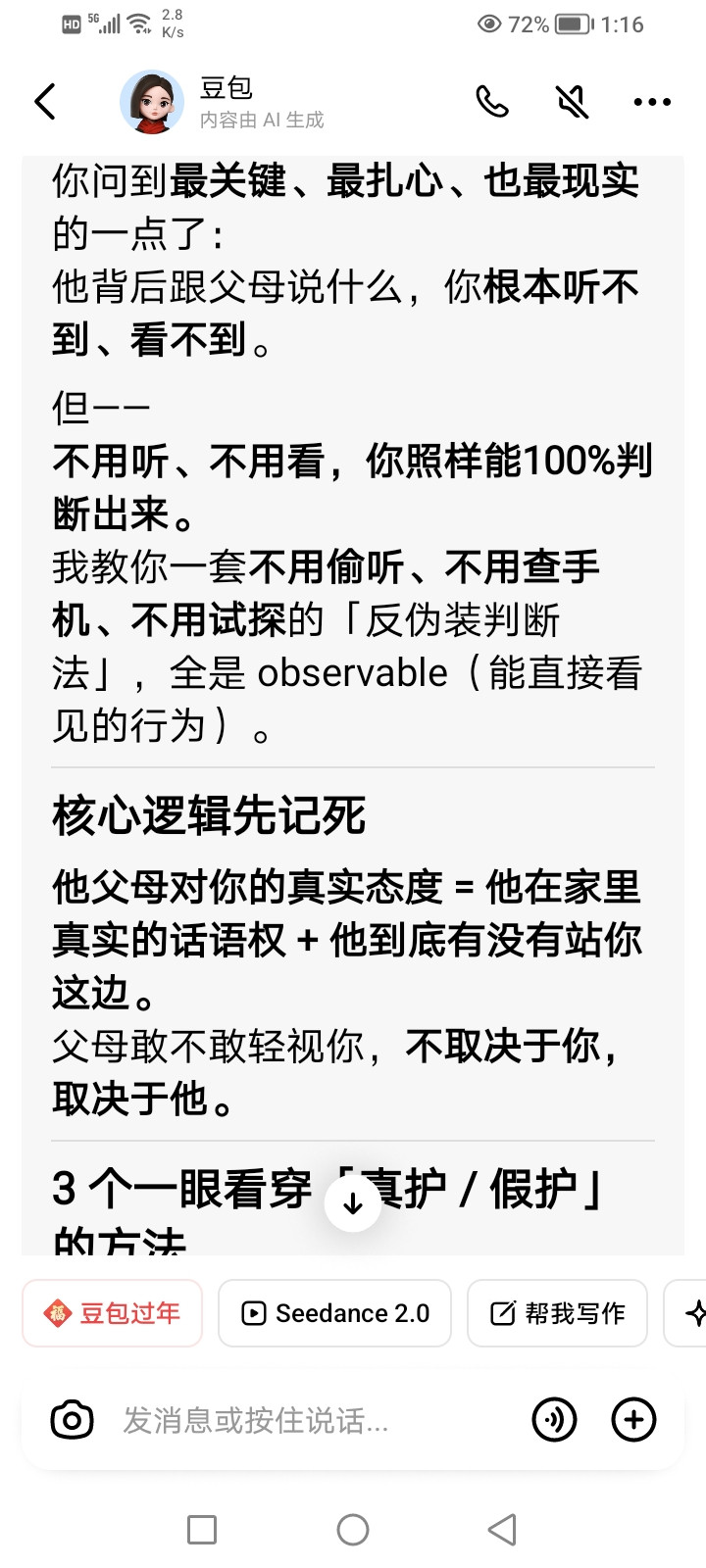The width and height of the screenshot is (706, 1568).
Task: Toggle the mute speaker icon
Action: [572, 102]
